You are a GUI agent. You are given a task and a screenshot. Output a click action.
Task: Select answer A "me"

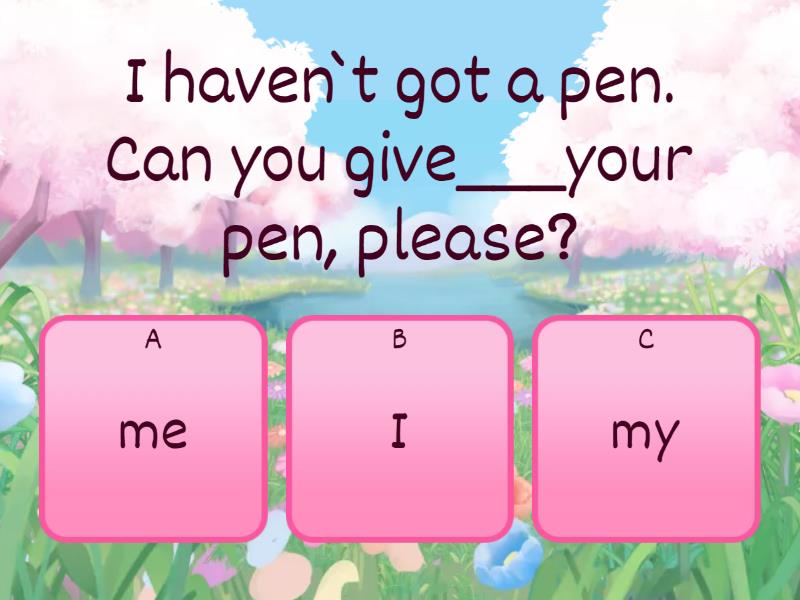click(x=153, y=429)
